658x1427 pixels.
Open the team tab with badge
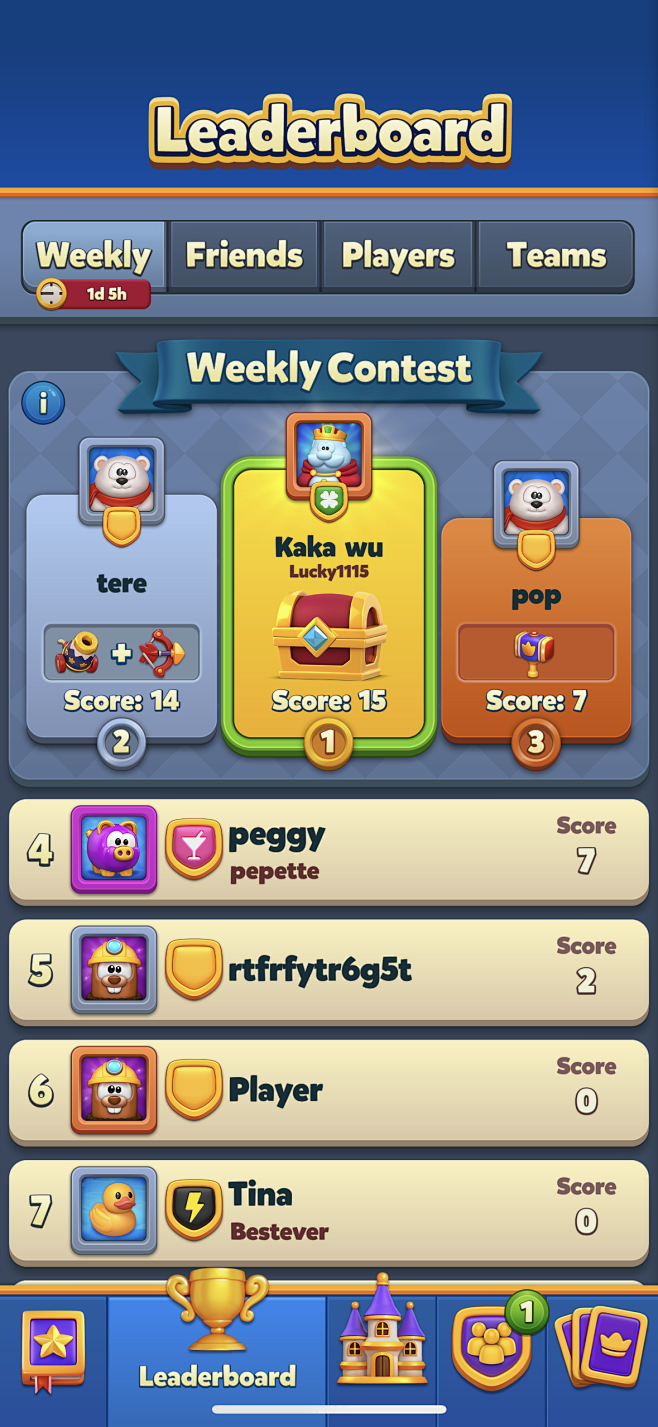(x=492, y=1345)
